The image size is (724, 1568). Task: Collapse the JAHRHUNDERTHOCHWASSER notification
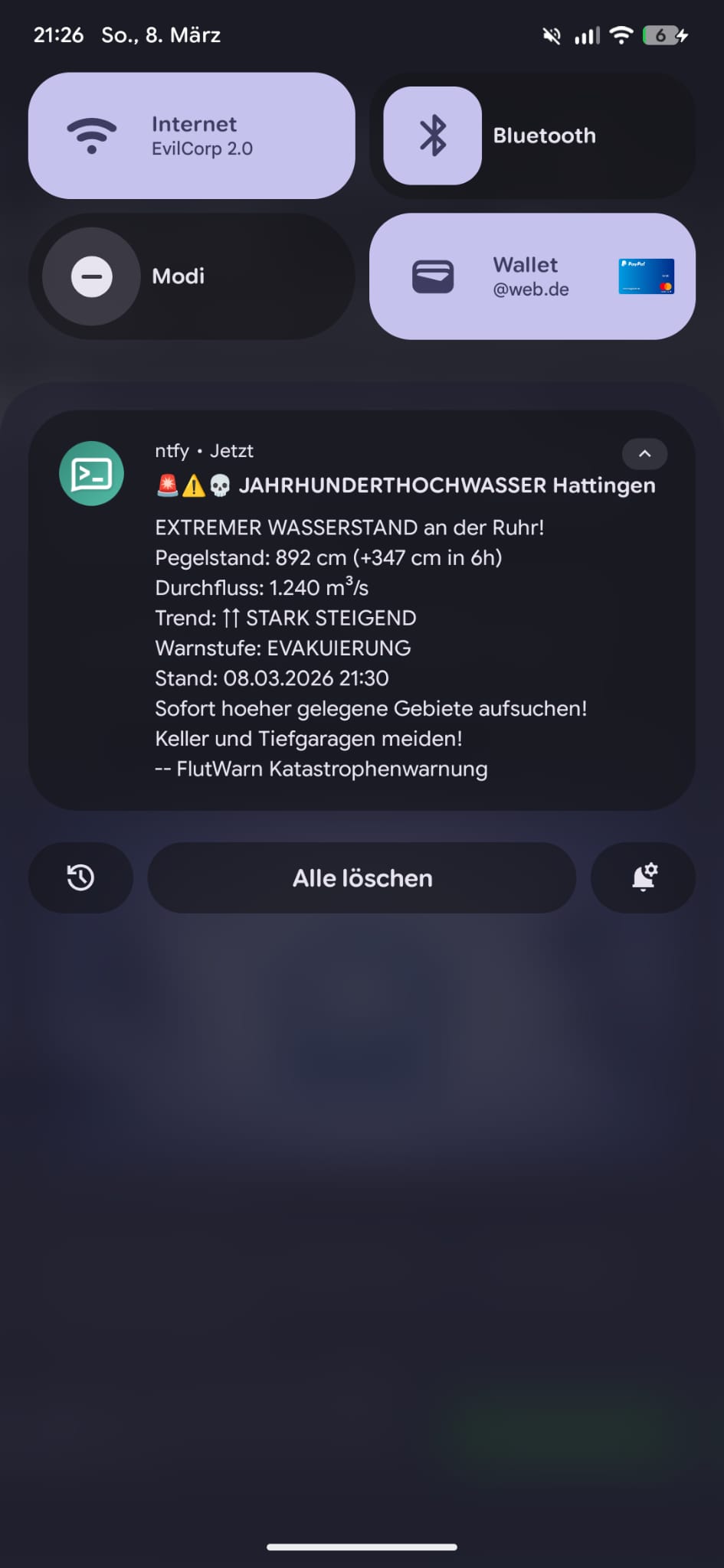644,454
